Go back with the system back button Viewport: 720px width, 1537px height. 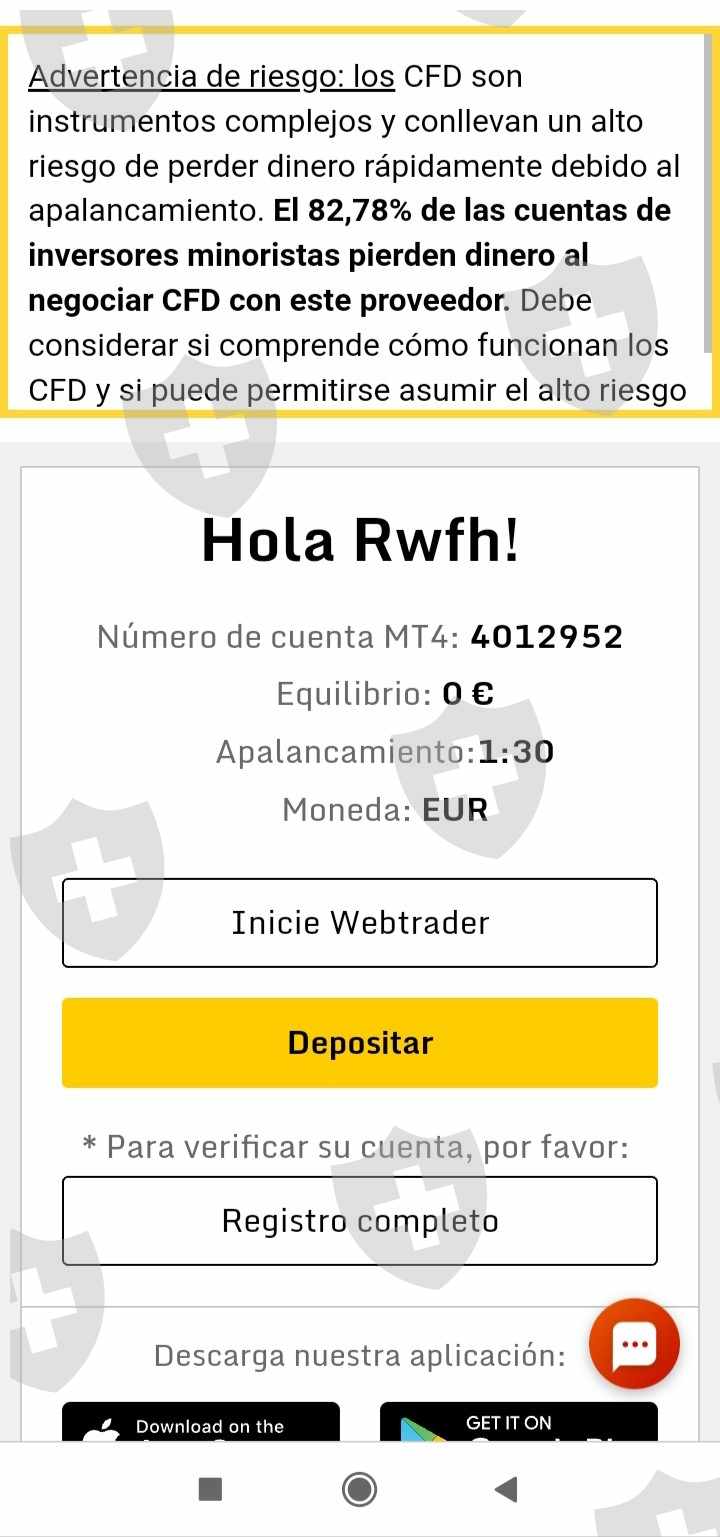coord(506,1490)
